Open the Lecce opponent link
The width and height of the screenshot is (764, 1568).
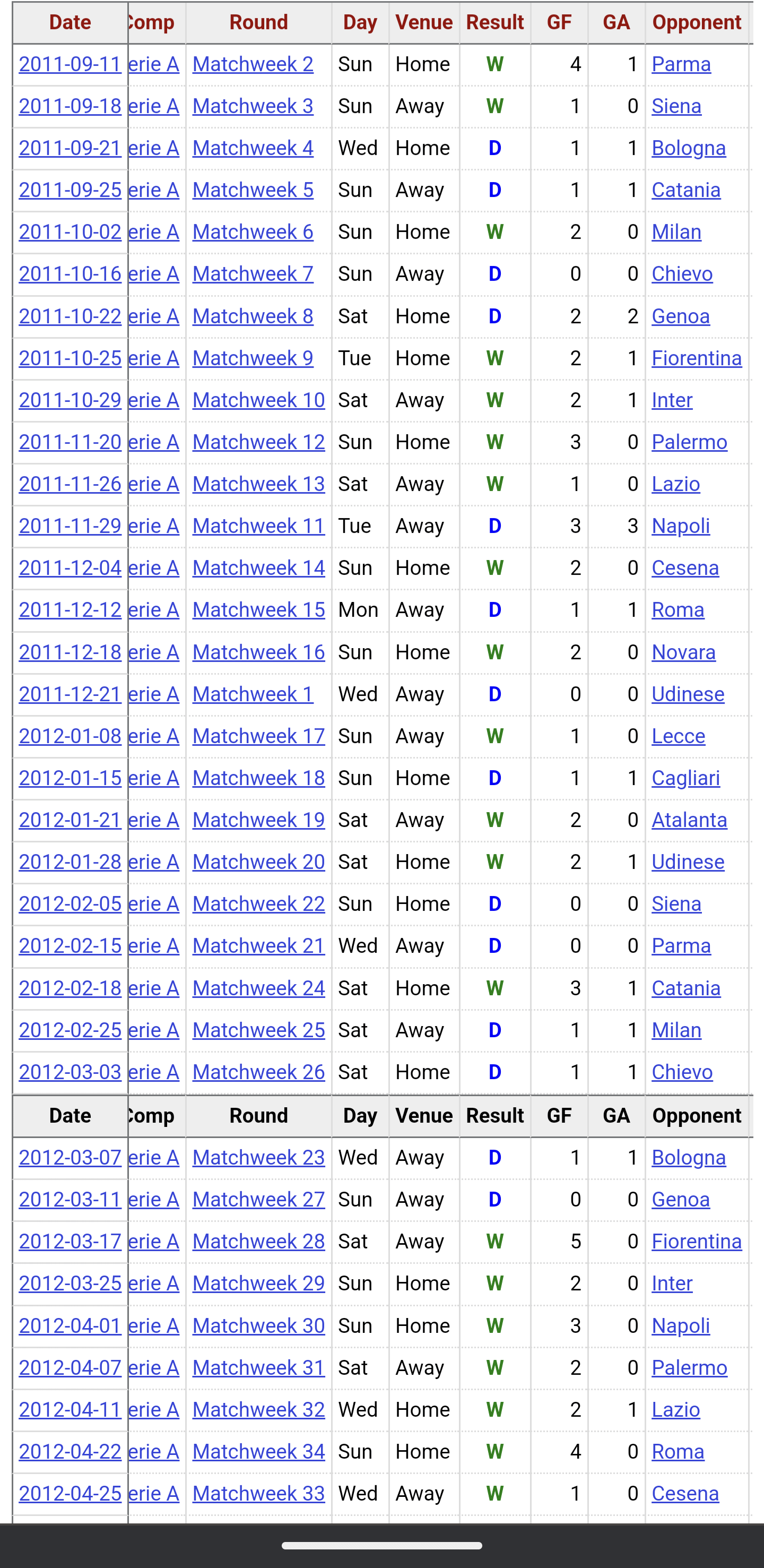click(678, 736)
